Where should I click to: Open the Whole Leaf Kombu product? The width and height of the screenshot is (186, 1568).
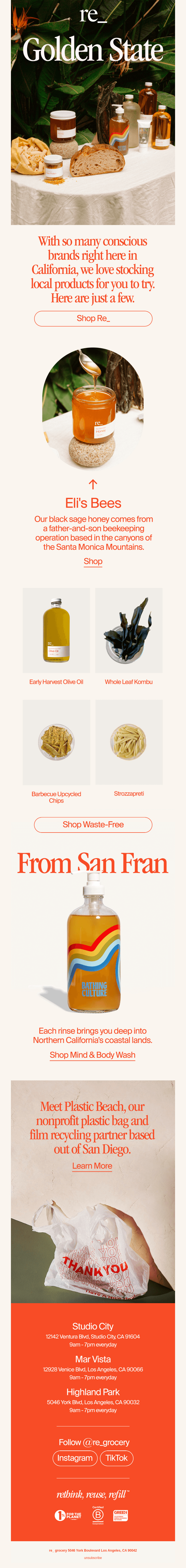click(129, 630)
